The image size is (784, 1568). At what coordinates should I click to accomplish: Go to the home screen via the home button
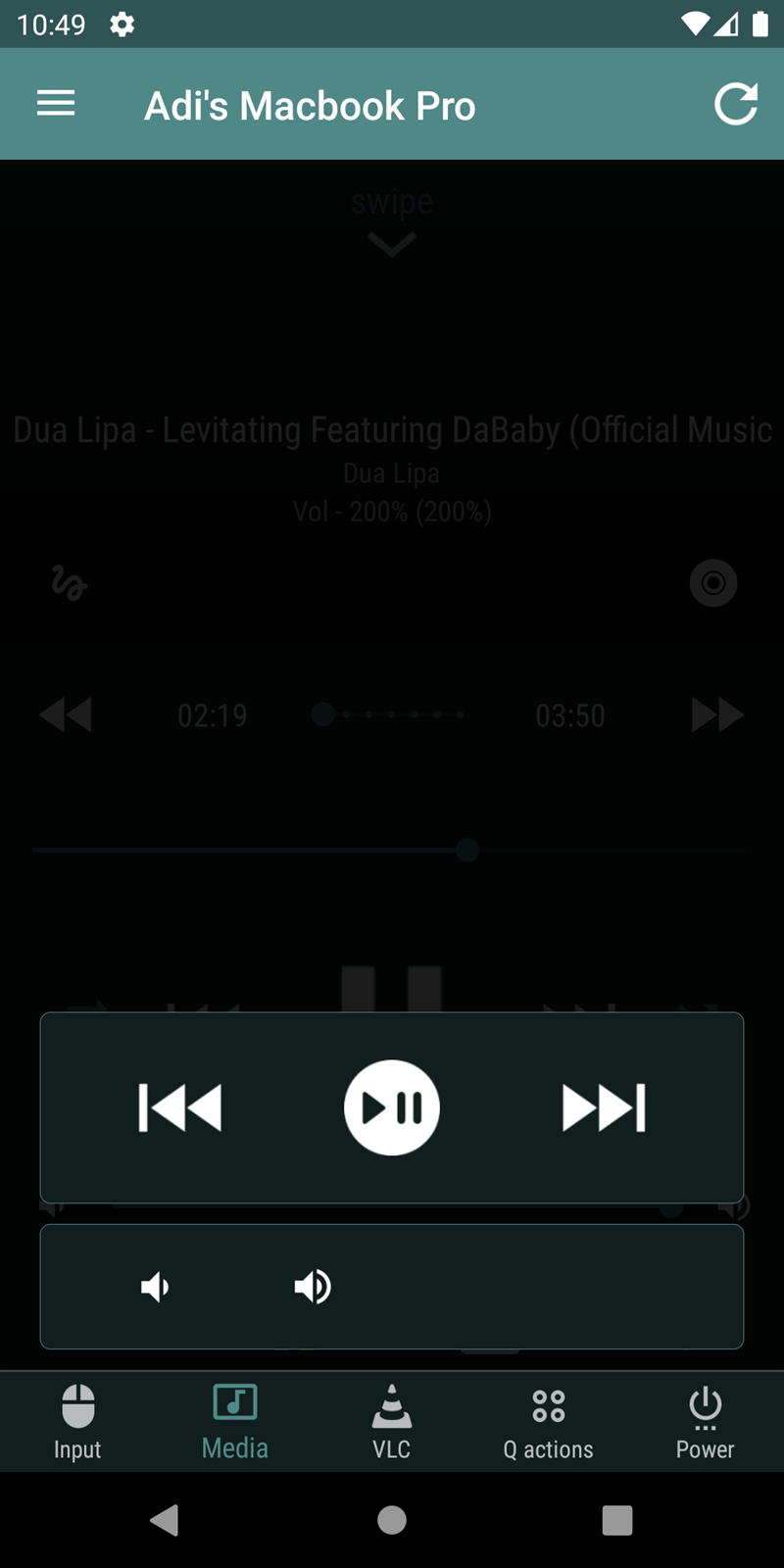point(392,1520)
